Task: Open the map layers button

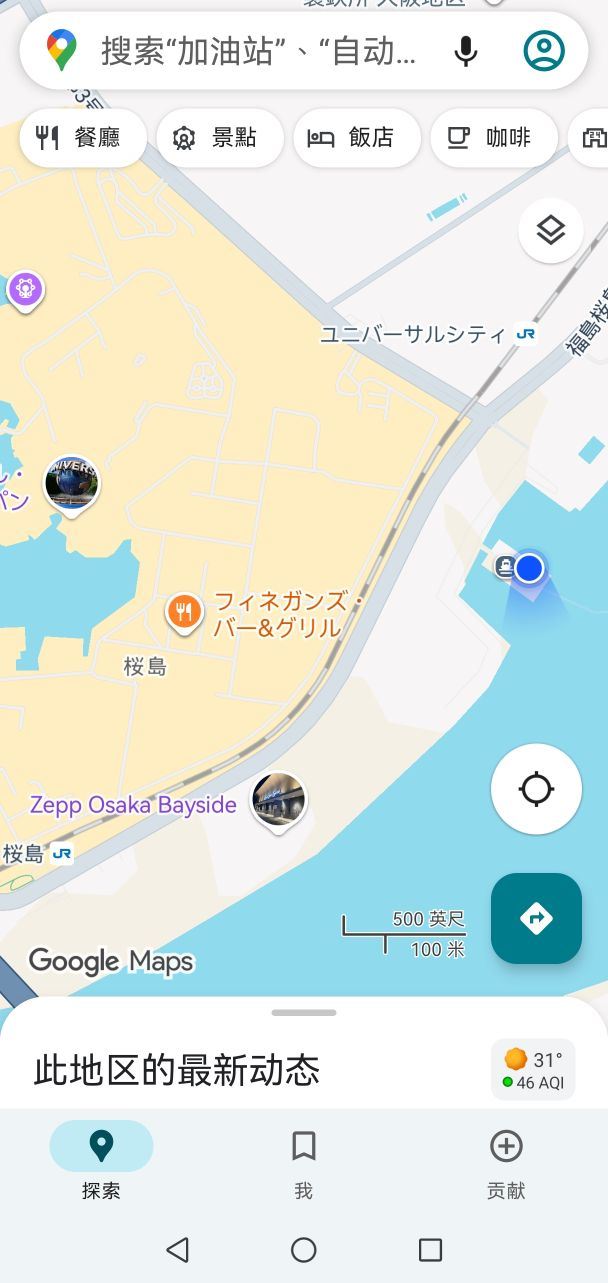Action: (x=551, y=230)
